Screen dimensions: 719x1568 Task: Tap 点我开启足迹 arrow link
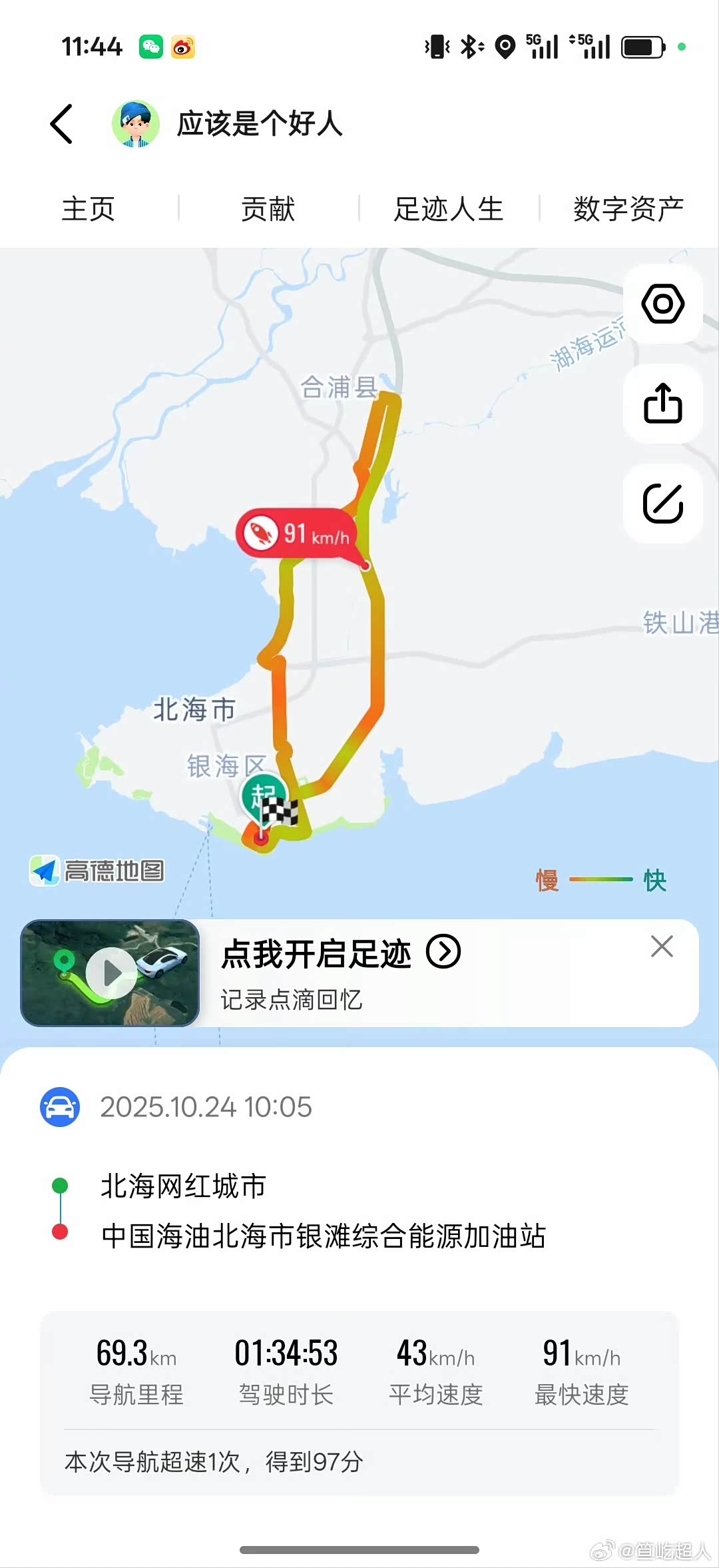(443, 951)
